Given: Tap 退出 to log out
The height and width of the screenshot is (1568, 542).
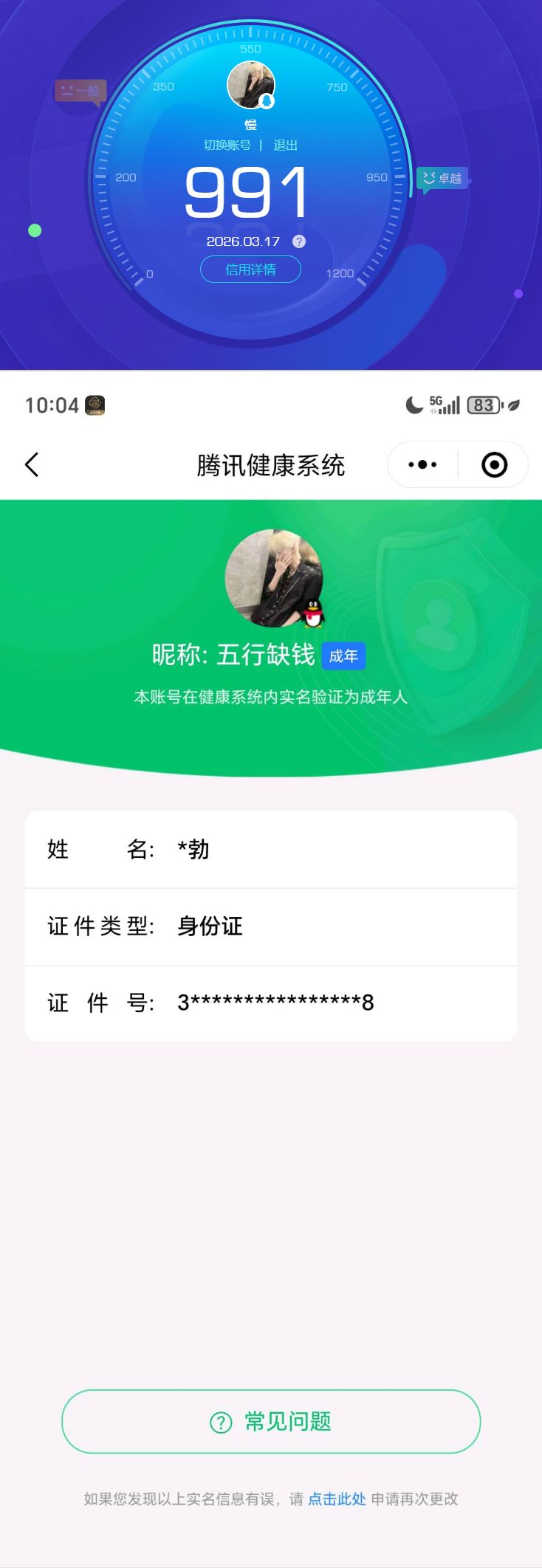Looking at the screenshot, I should pyautogui.click(x=285, y=145).
